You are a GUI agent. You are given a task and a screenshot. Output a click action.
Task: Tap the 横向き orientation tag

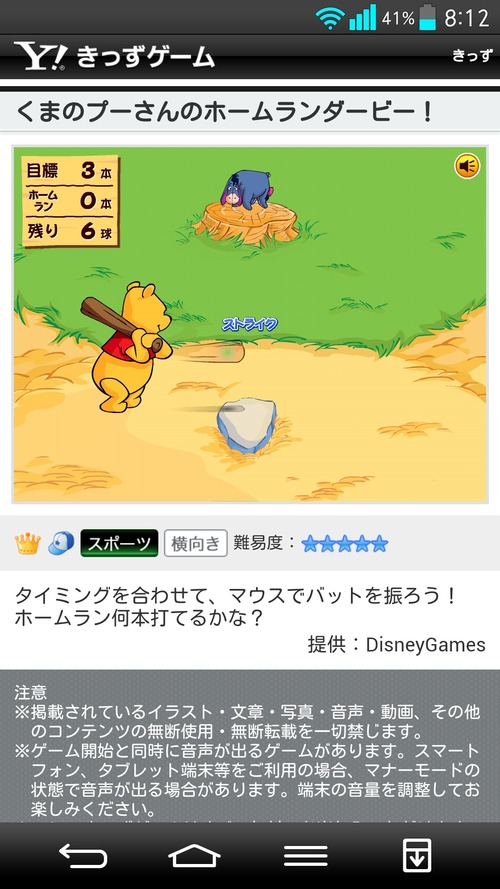pos(196,544)
